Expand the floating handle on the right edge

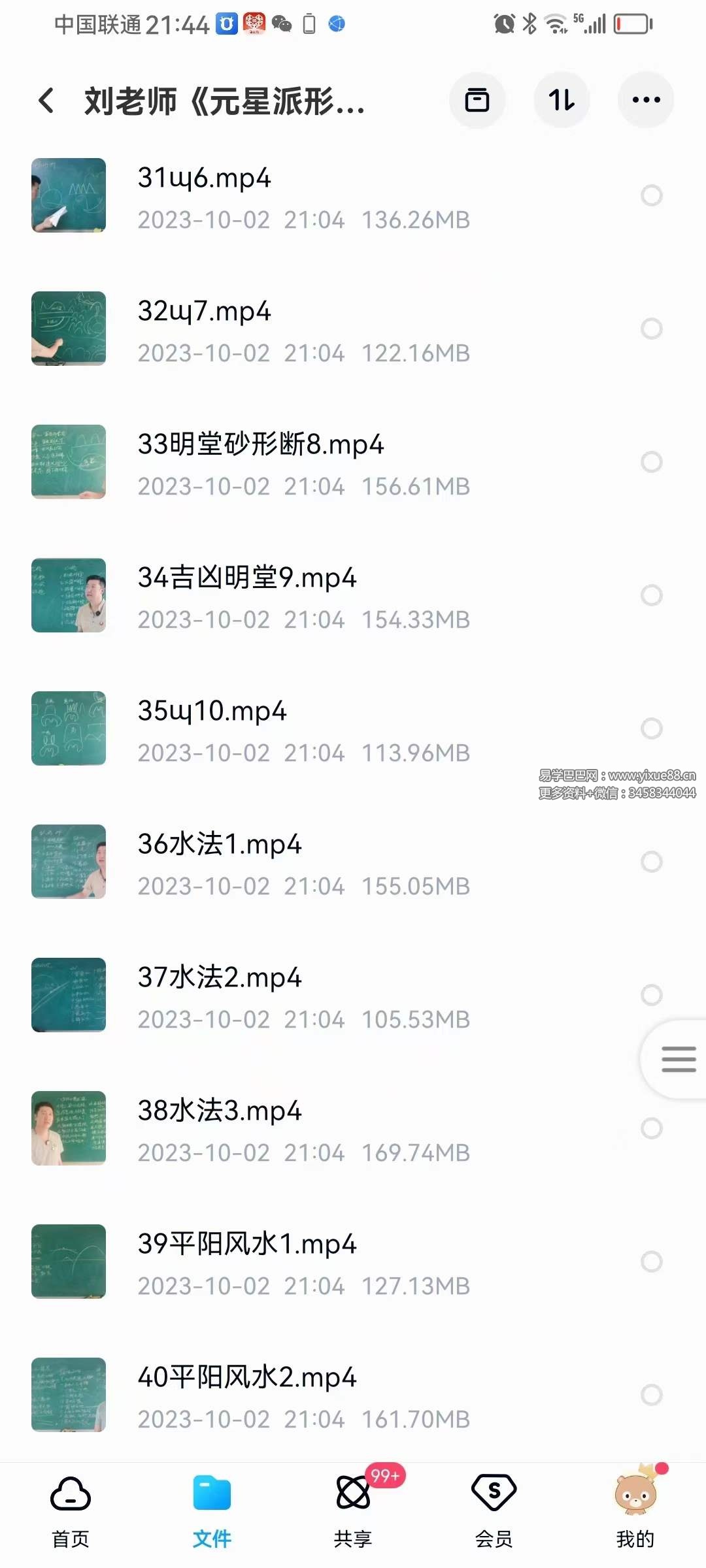tap(680, 1060)
